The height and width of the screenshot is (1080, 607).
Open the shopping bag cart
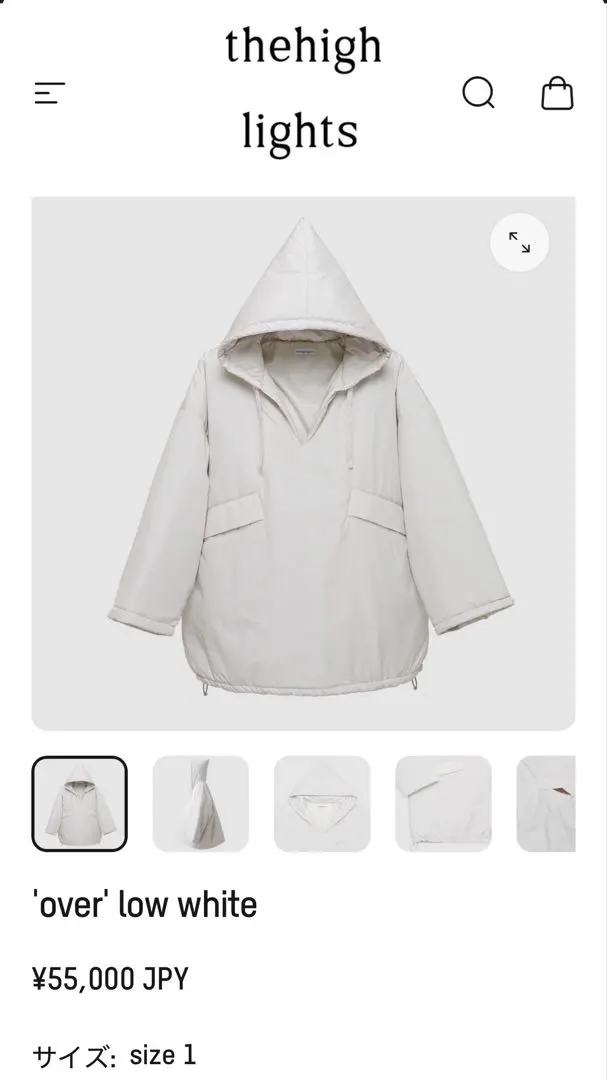pos(557,93)
